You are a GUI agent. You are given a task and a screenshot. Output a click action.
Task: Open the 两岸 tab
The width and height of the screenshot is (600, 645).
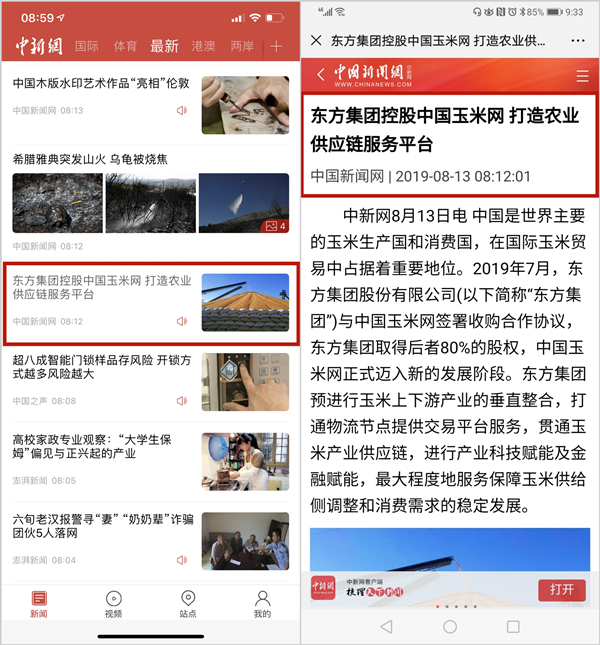point(242,46)
